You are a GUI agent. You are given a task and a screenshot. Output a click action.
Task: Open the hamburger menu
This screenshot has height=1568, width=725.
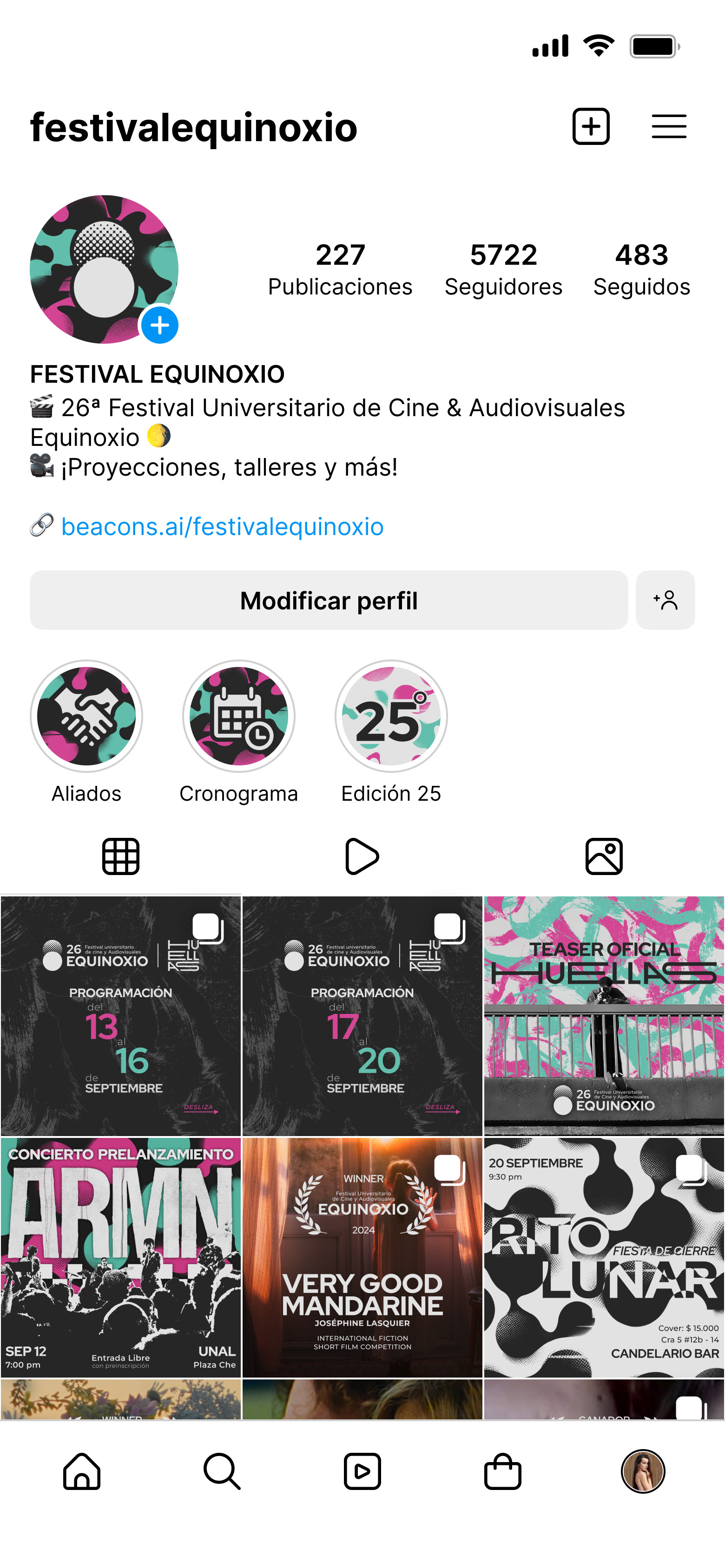(x=668, y=127)
